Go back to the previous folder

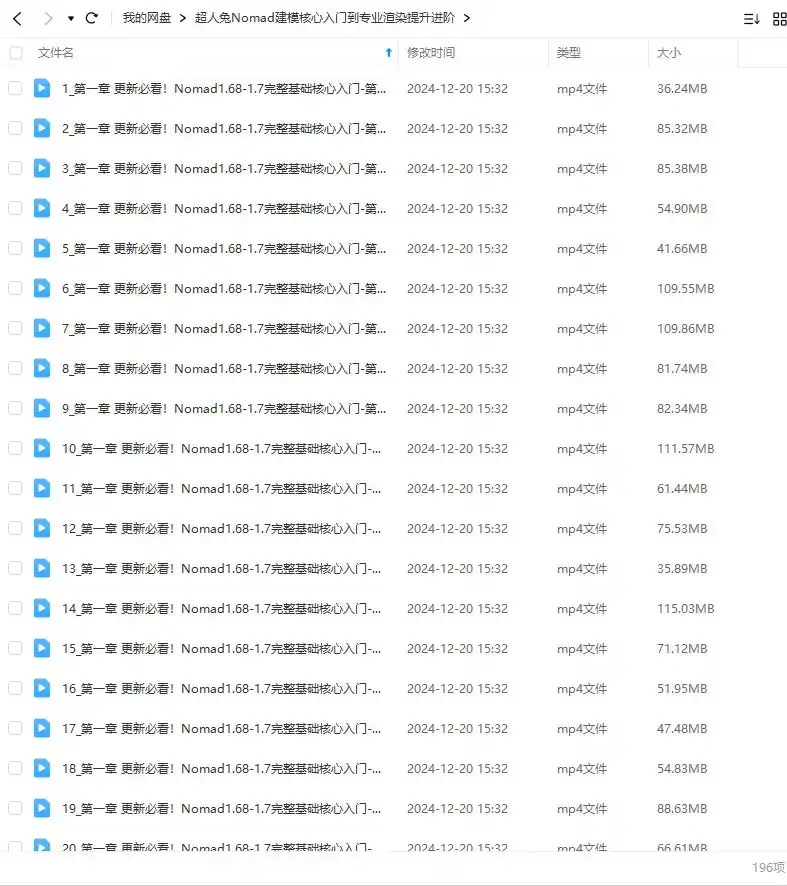point(17,18)
